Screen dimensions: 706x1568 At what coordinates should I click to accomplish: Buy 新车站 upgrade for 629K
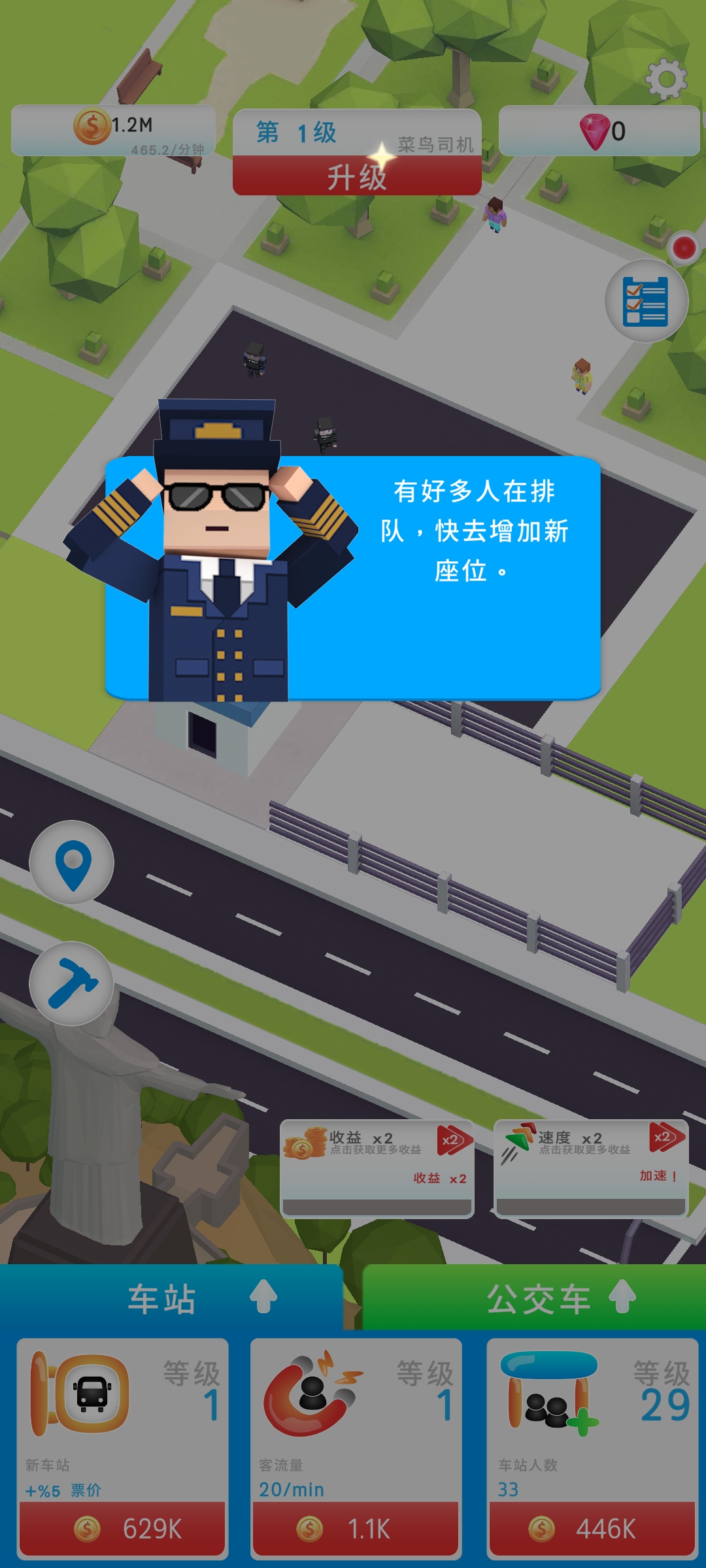click(122, 1529)
